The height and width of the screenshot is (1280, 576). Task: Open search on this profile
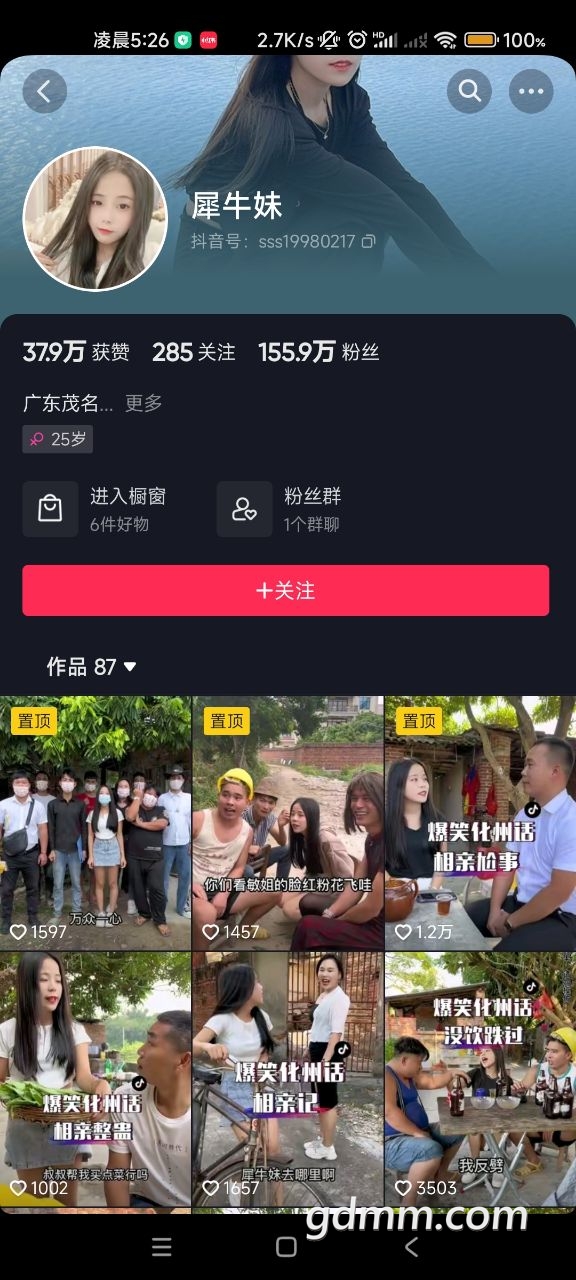pyautogui.click(x=470, y=91)
